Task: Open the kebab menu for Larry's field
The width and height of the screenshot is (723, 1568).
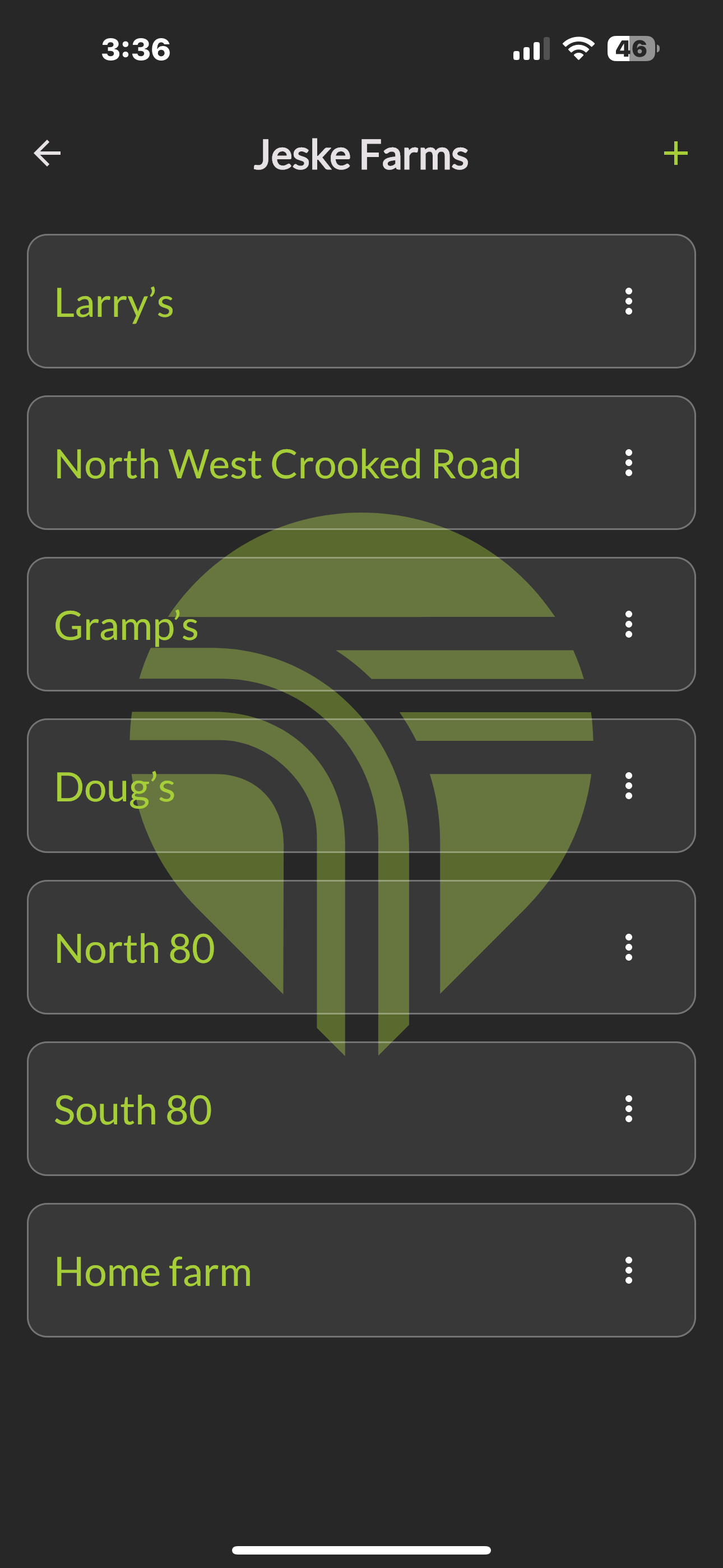Action: (629, 302)
